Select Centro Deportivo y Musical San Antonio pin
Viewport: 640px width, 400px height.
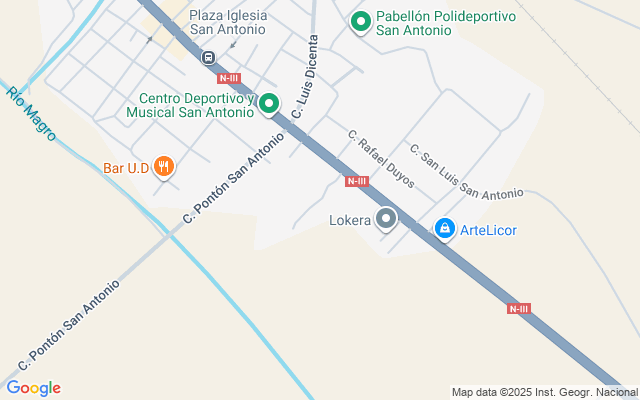268,103
